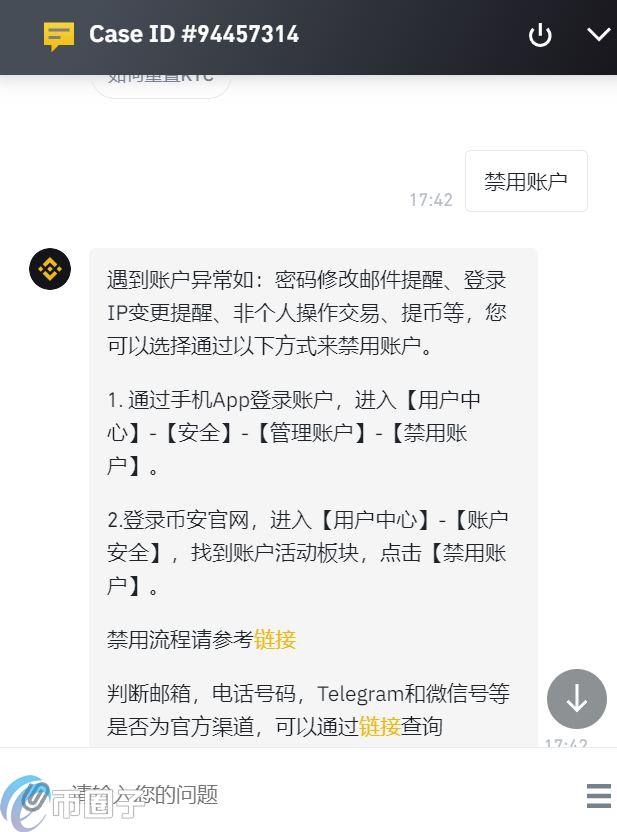Collapse the chat window with the chevron
The image size is (617, 832).
(x=598, y=35)
